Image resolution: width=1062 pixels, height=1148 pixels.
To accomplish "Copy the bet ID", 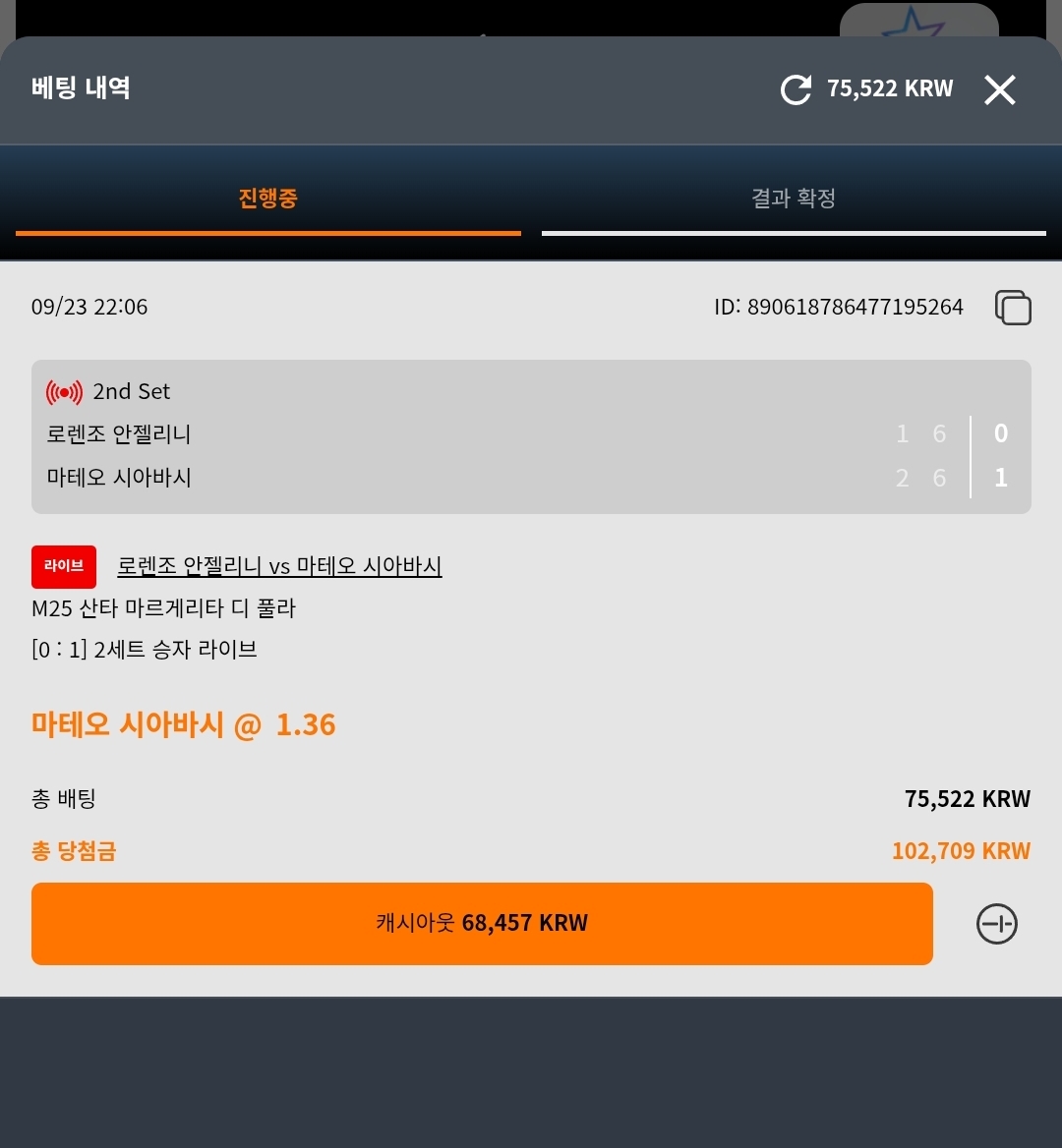I will click(1013, 308).
